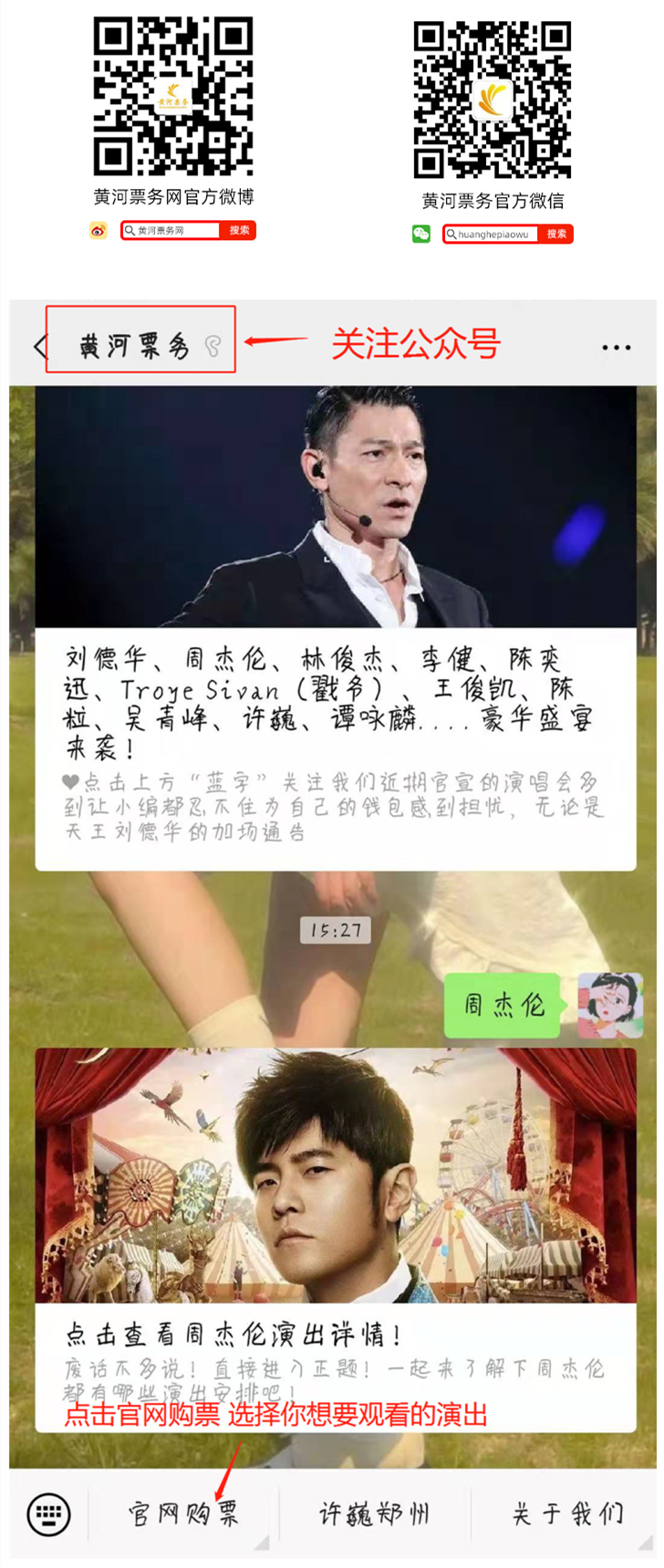Open the 官网购票 menu item
Screen dimensions: 664x1568
point(185,1513)
